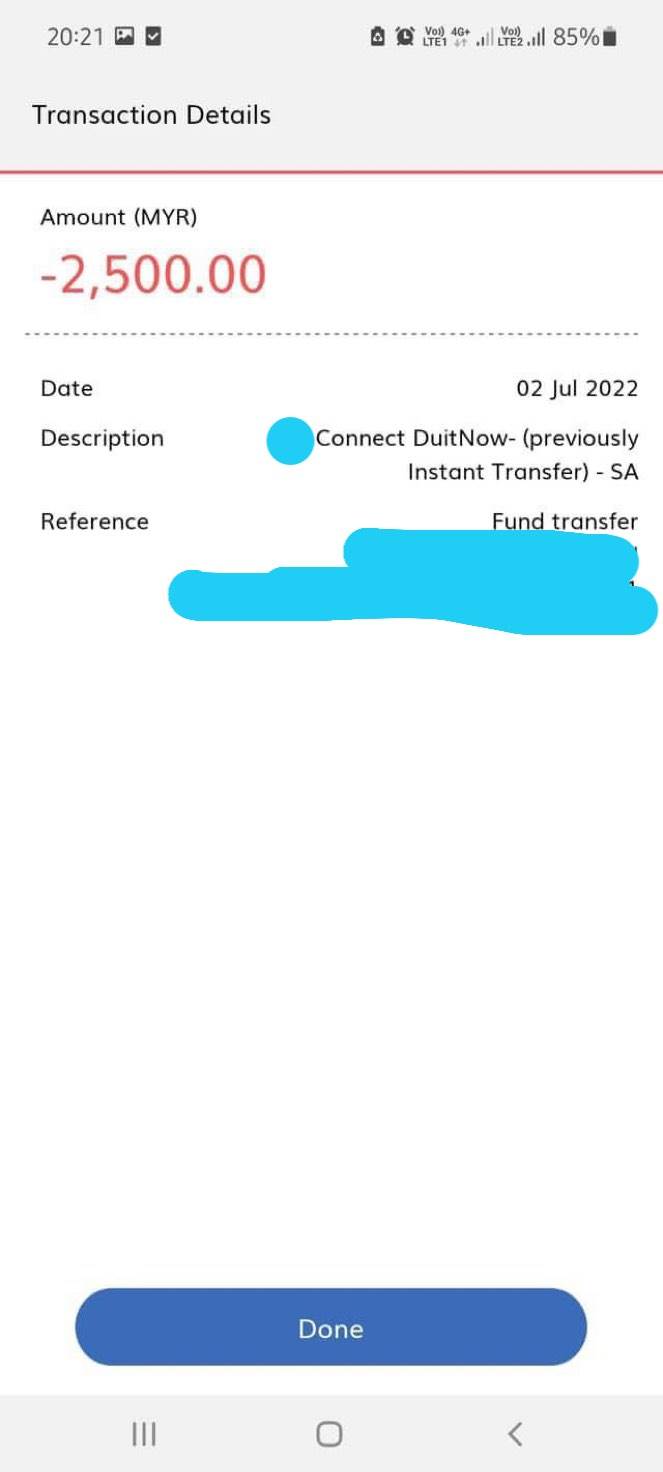The width and height of the screenshot is (663, 1472).
Task: Go to the home screen
Action: [x=329, y=1434]
